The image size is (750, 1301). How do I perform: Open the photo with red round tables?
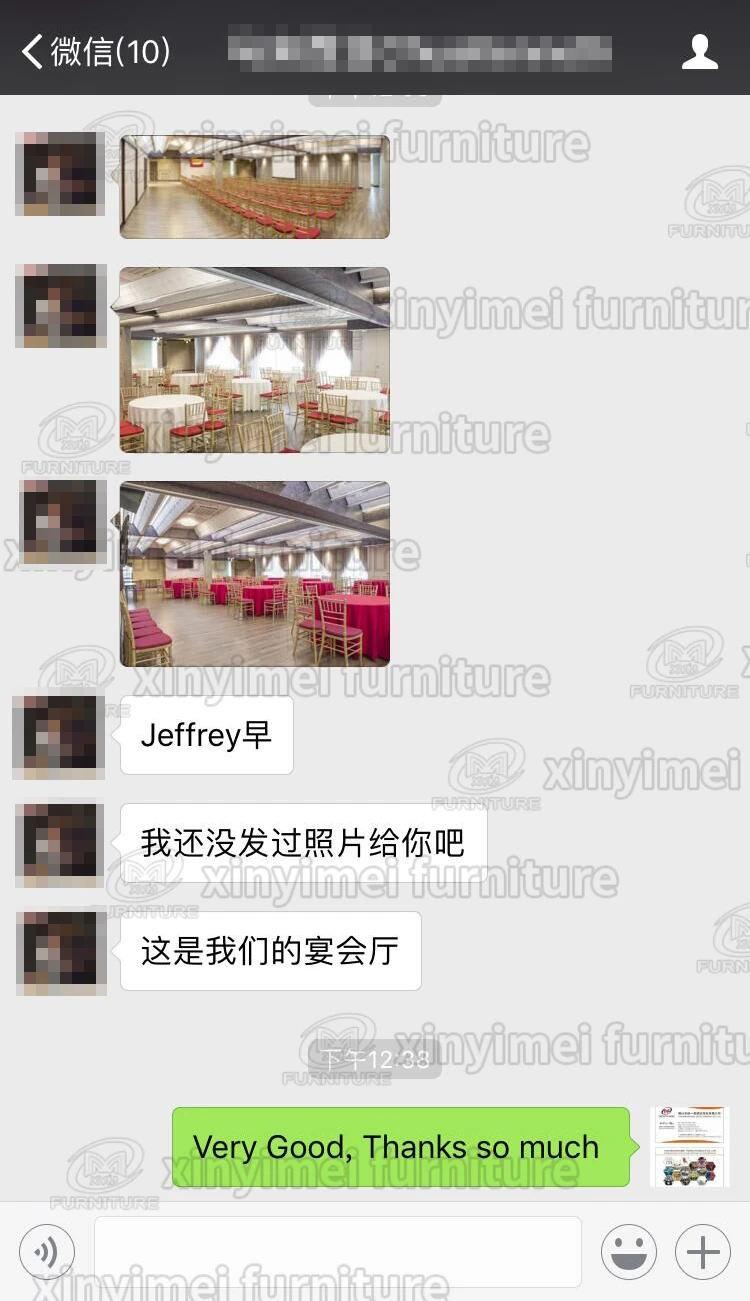(254, 574)
